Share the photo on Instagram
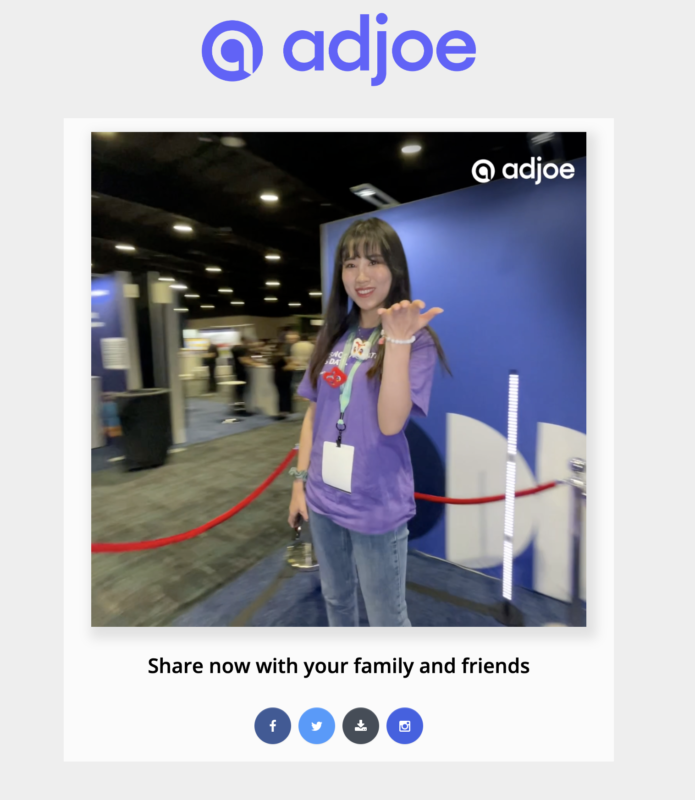The width and height of the screenshot is (695, 800). [404, 726]
